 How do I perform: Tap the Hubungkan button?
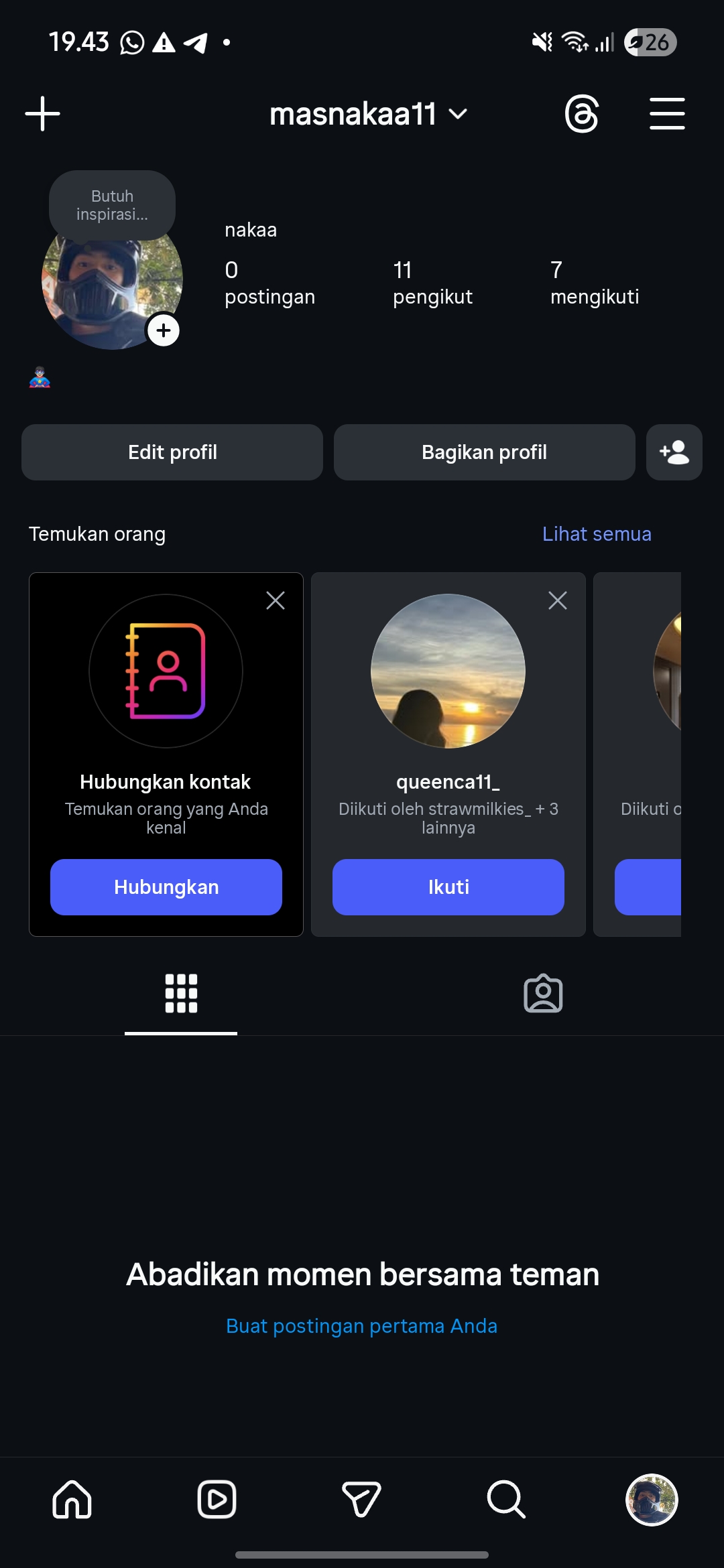166,887
